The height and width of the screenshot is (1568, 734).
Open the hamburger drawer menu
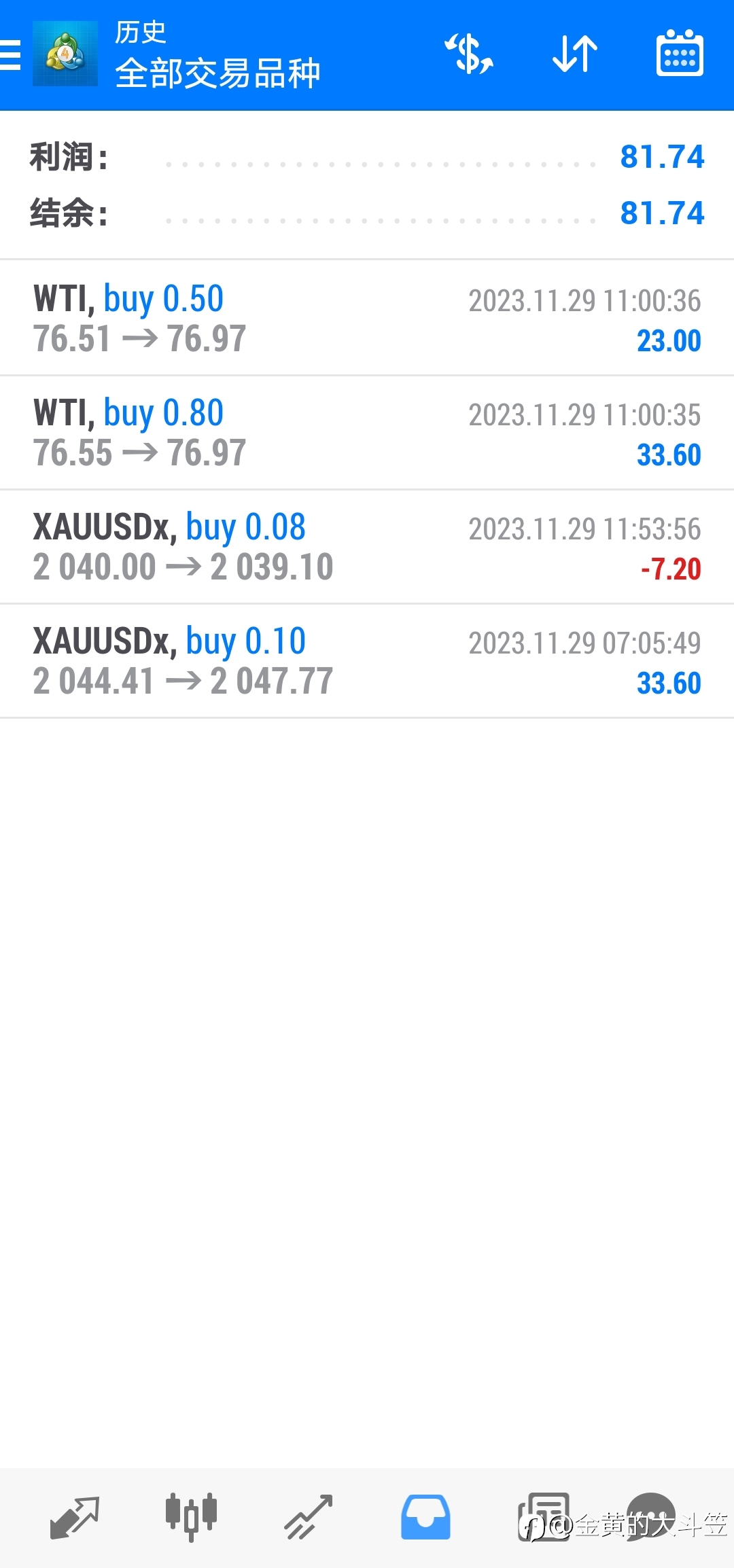coord(10,54)
